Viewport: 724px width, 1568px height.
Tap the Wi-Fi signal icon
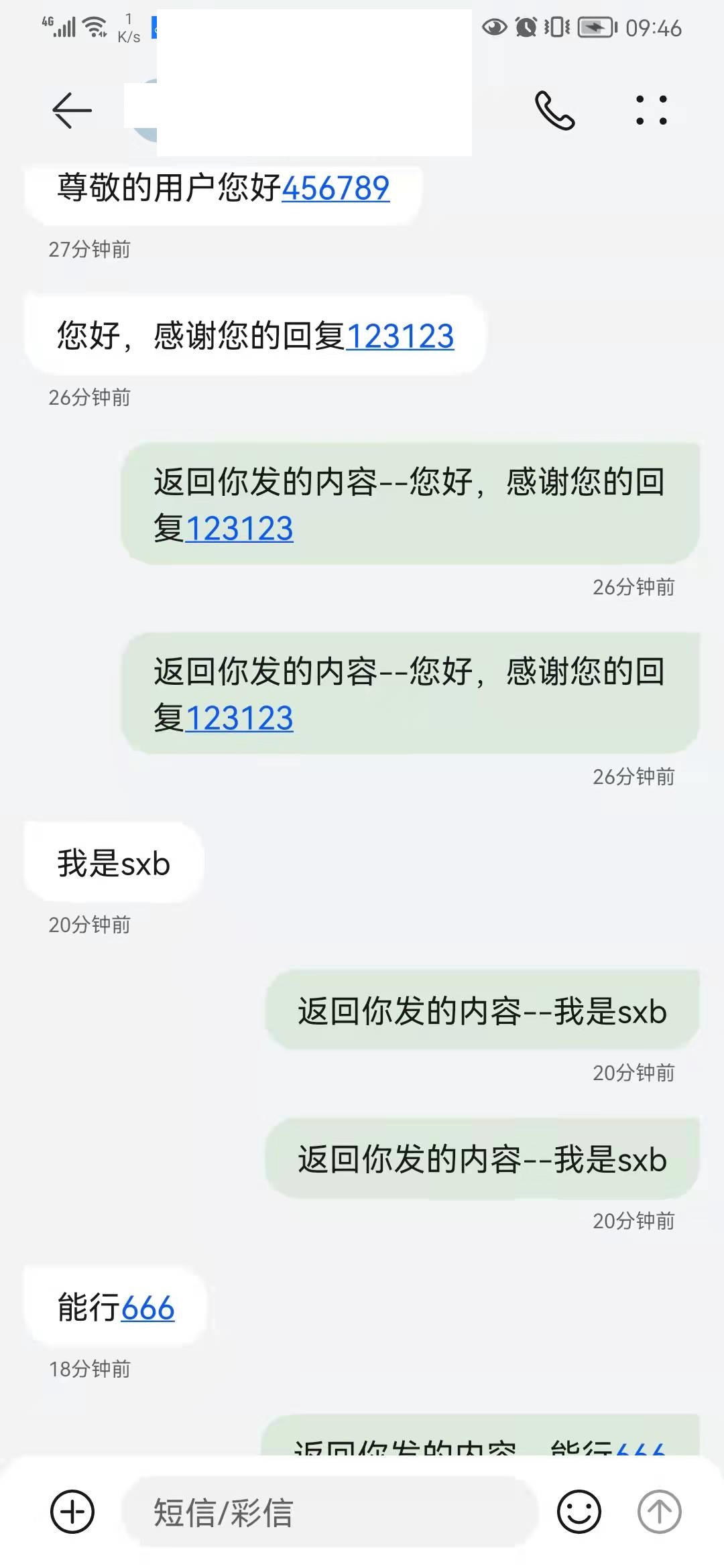coord(93,25)
